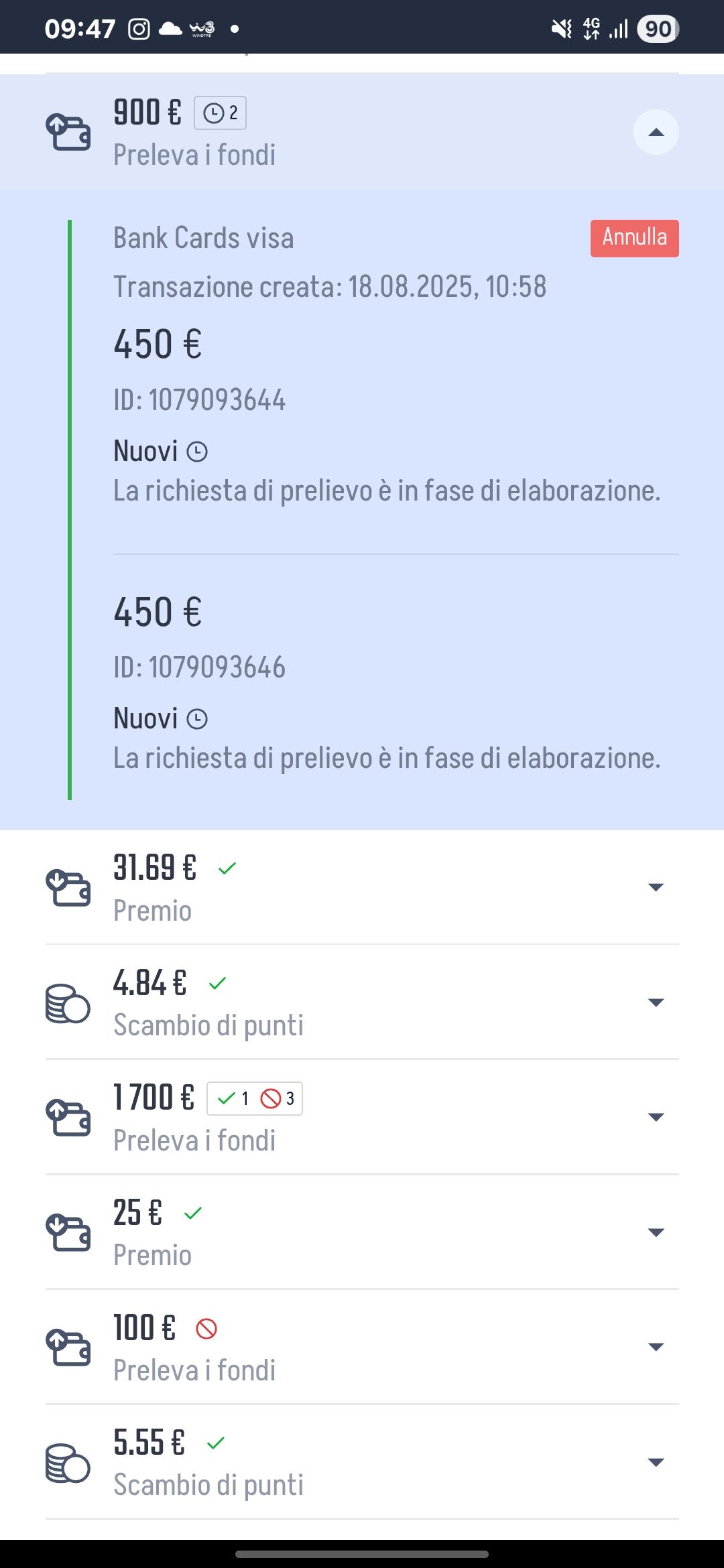Screen dimensions: 724x1568
Task: Open the clock badge showing 2 pending withdrawals
Action: pos(220,112)
